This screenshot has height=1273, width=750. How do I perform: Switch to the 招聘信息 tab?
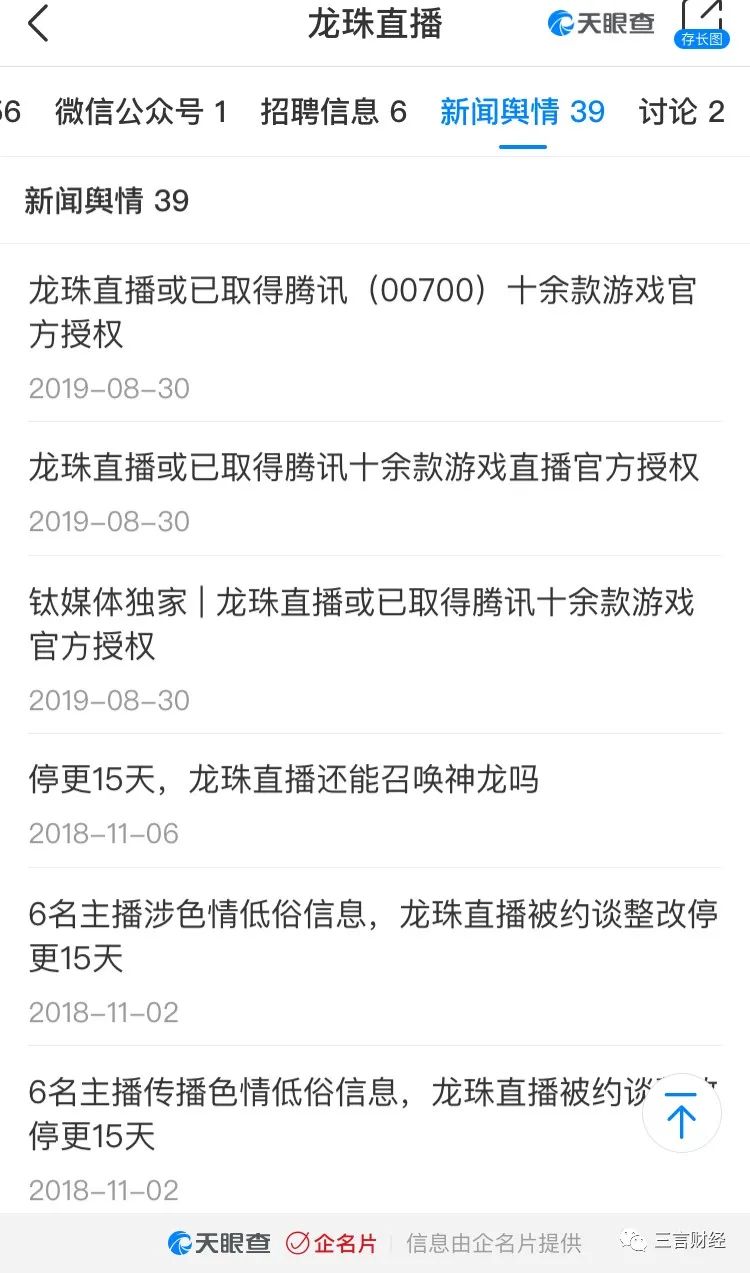click(x=335, y=112)
